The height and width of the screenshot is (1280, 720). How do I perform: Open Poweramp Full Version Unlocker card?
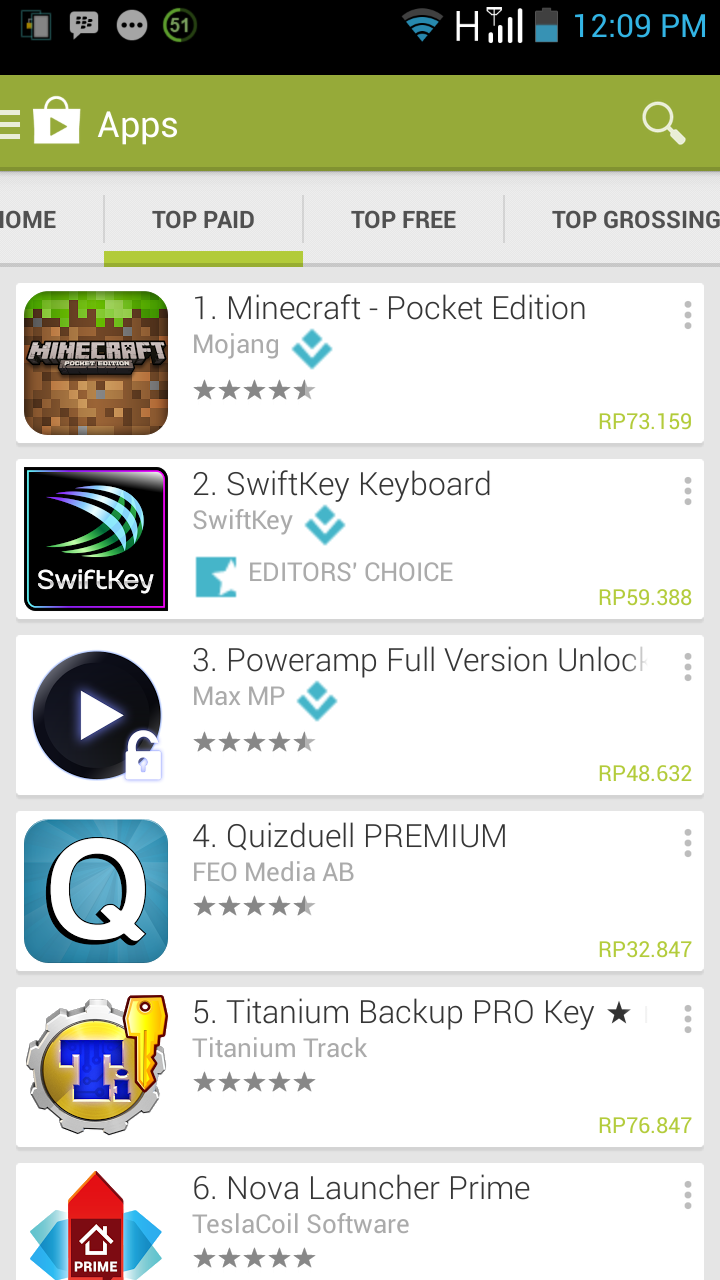419,660
